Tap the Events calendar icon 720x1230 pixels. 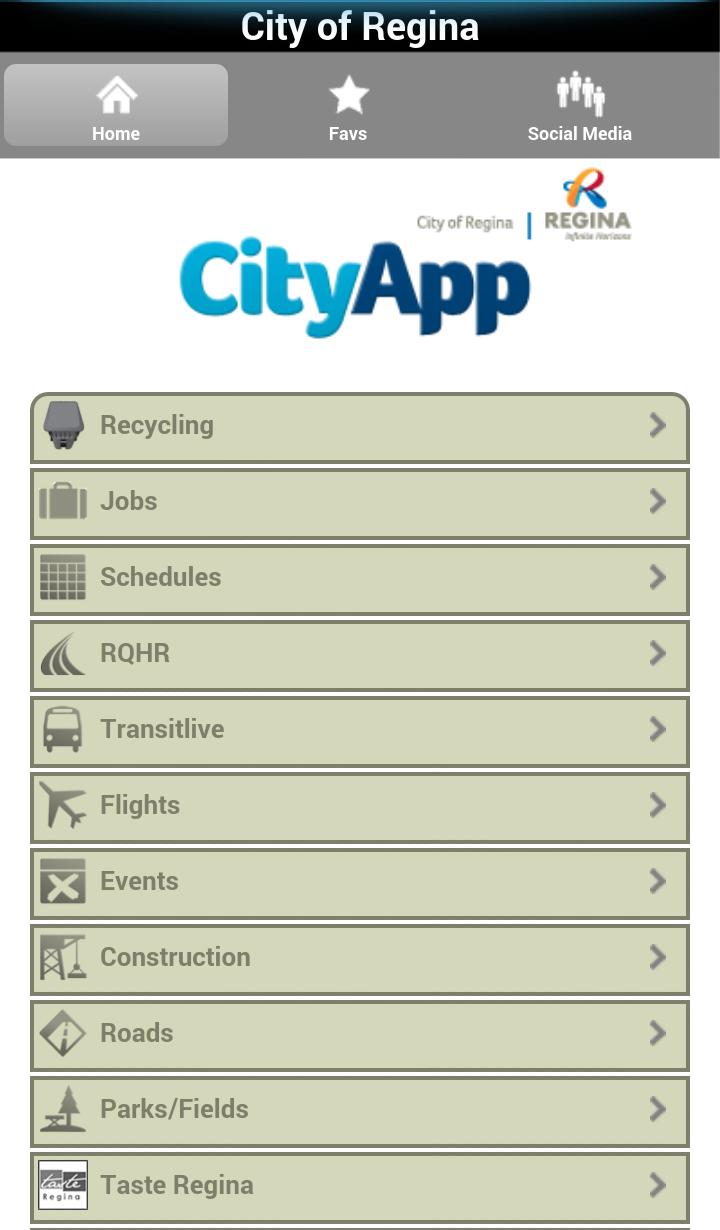(x=63, y=880)
